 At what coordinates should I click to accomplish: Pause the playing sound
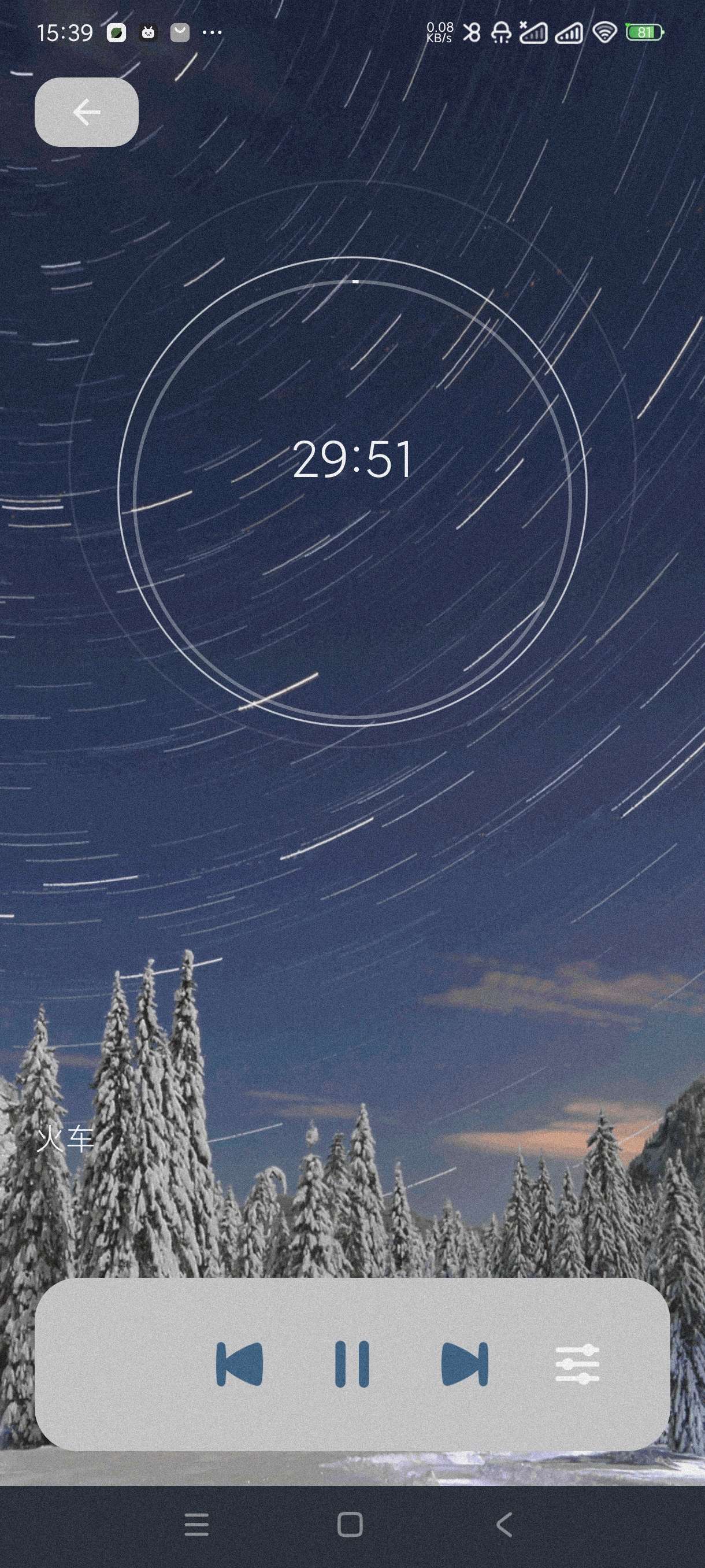coord(352,1364)
